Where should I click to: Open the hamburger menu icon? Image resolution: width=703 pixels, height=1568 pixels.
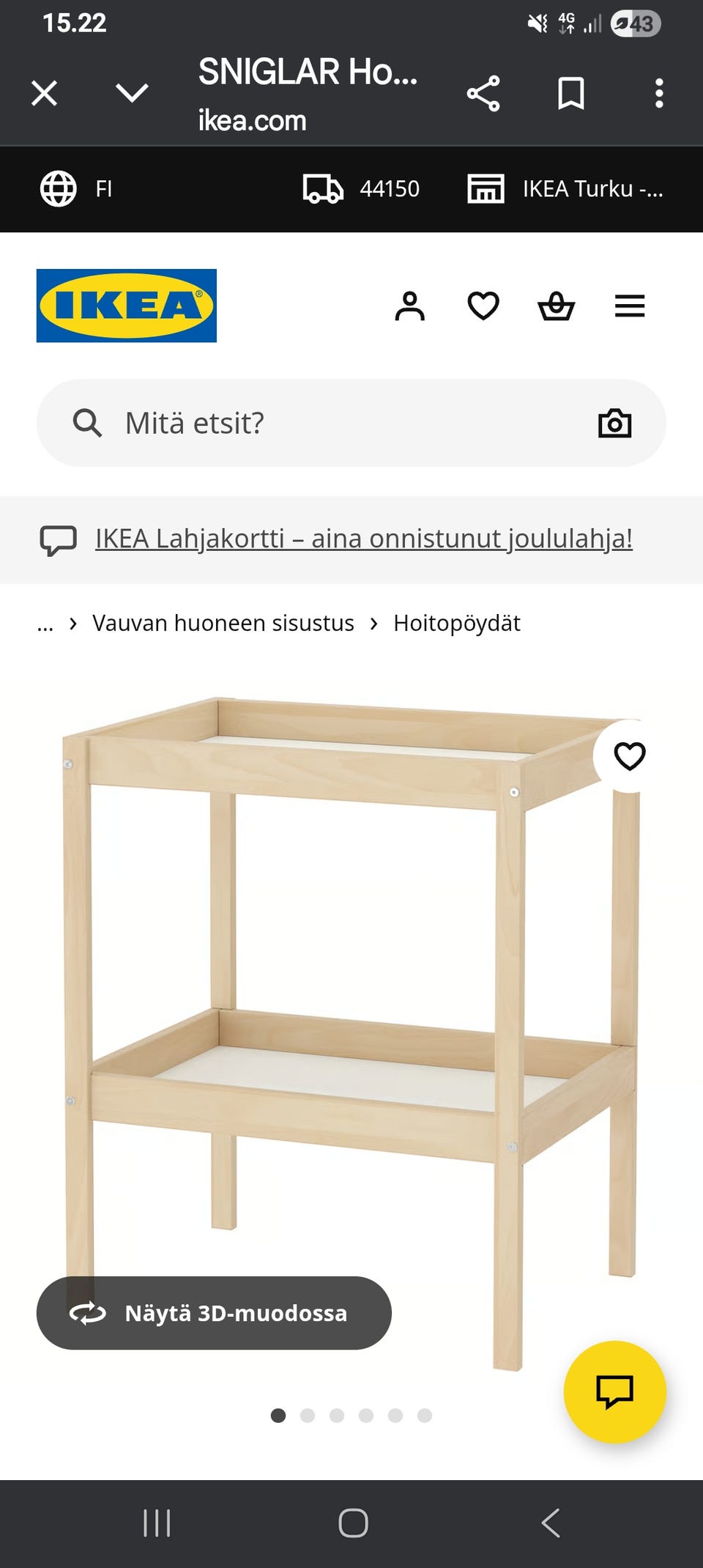click(629, 306)
